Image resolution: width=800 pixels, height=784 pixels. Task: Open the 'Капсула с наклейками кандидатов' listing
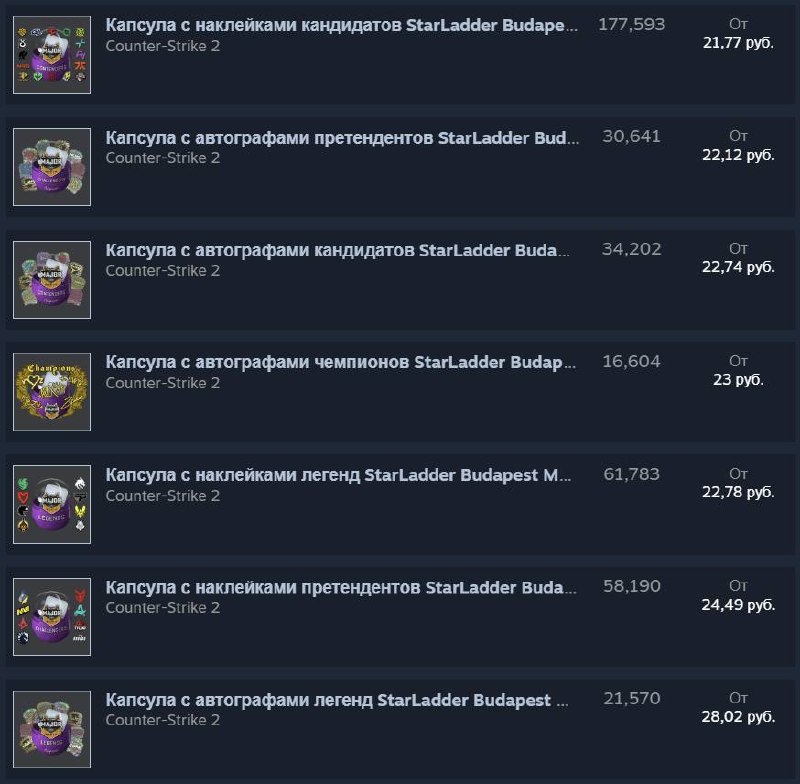coord(341,25)
